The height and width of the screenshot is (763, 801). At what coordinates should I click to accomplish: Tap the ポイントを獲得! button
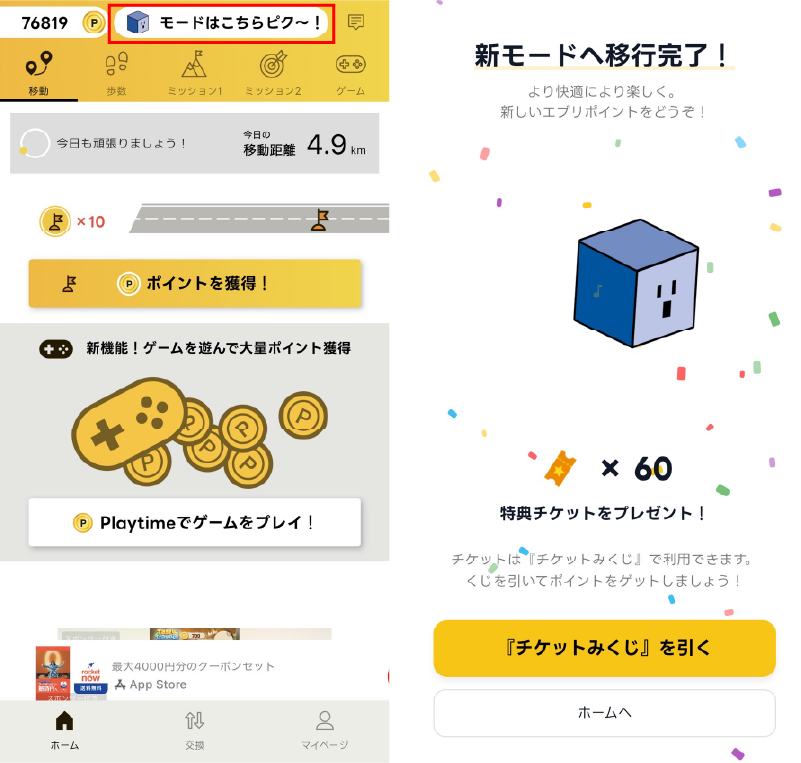coord(194,284)
